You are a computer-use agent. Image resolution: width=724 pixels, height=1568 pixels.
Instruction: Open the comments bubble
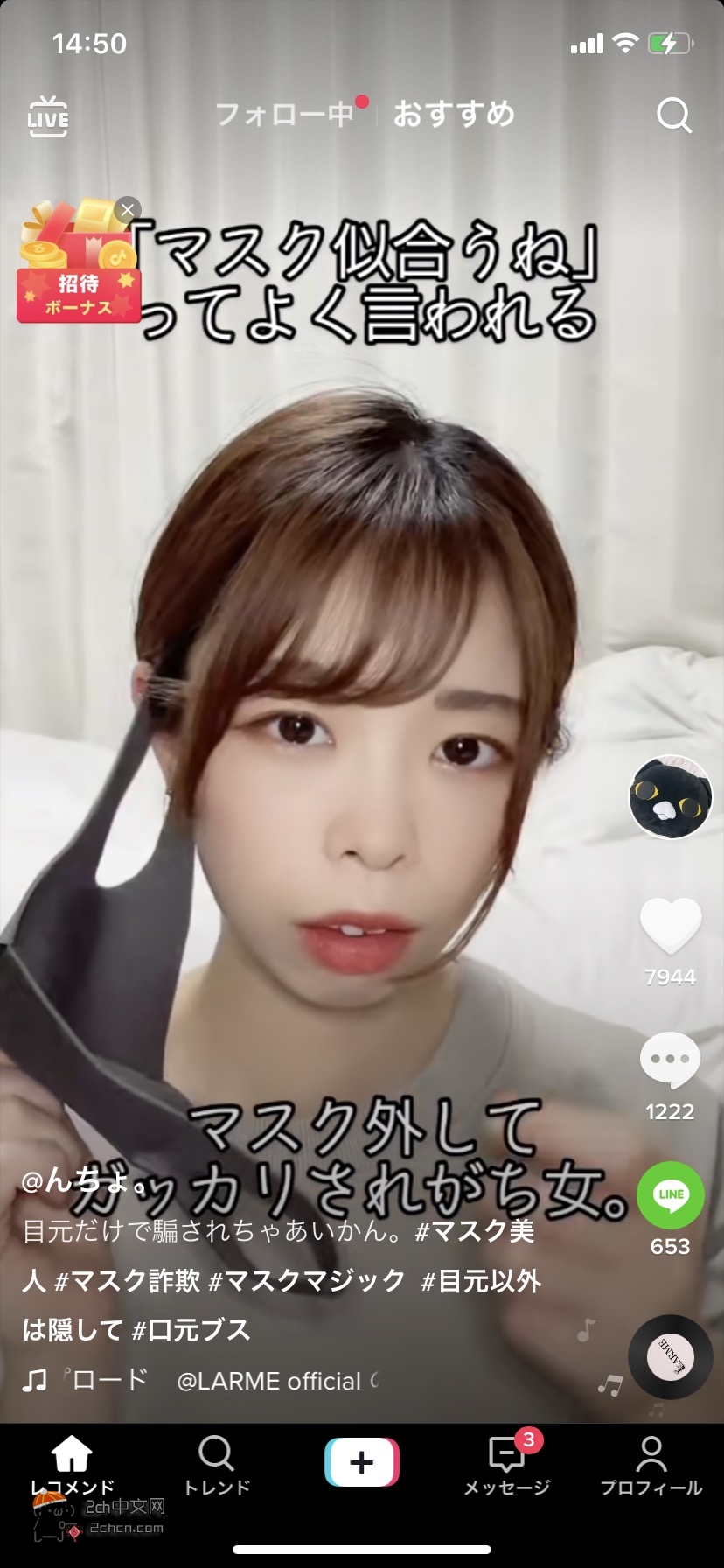(670, 1060)
